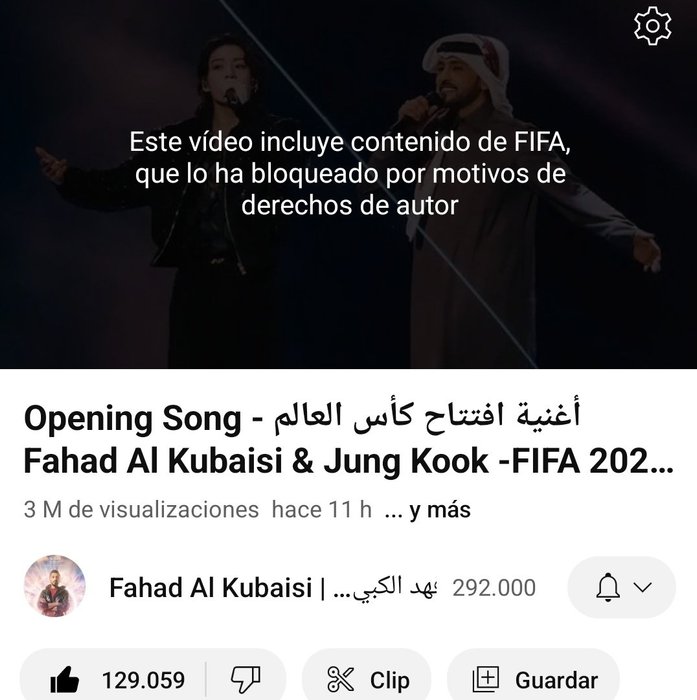Screen dimensions: 697x700
Task: Open the video settings gear
Action: pos(652,27)
